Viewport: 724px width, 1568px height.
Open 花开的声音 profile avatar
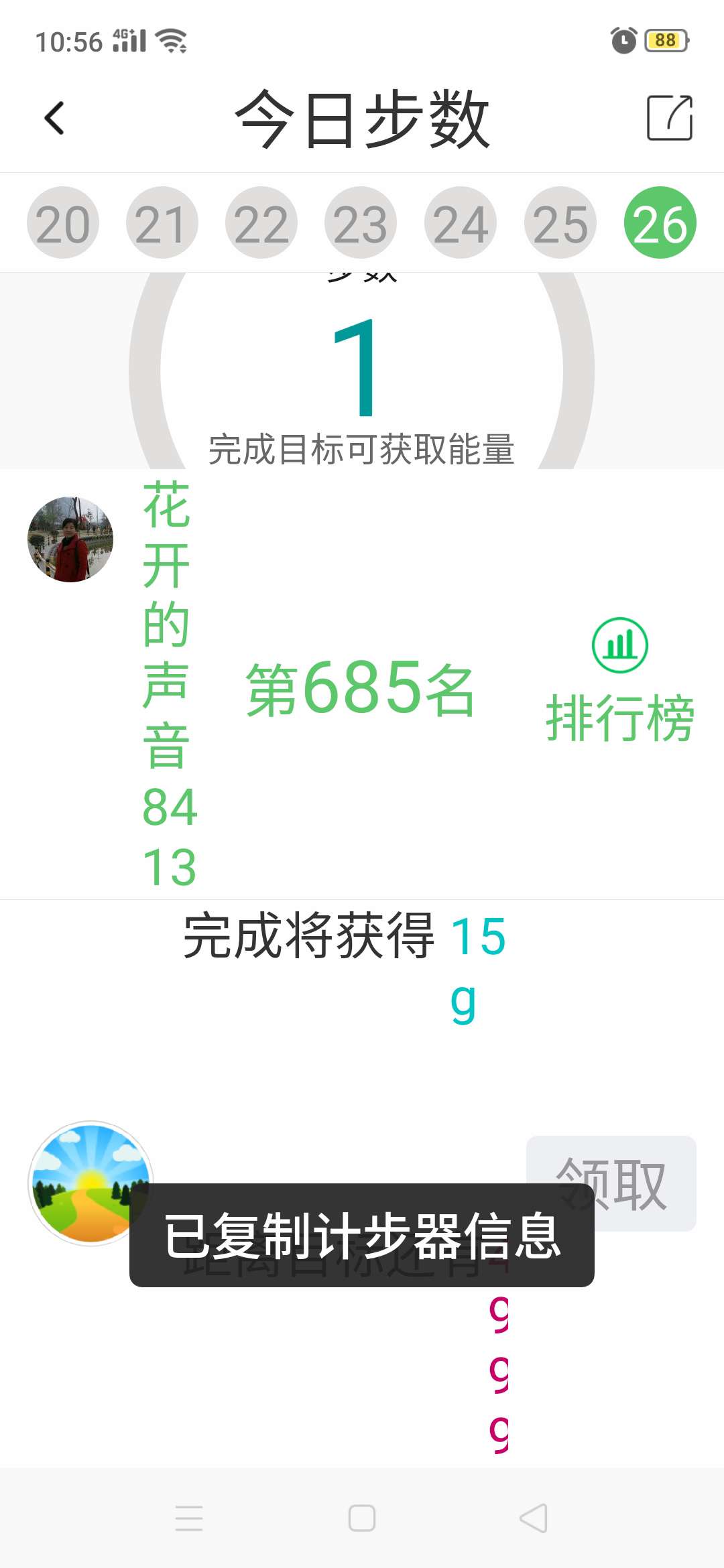tap(70, 539)
